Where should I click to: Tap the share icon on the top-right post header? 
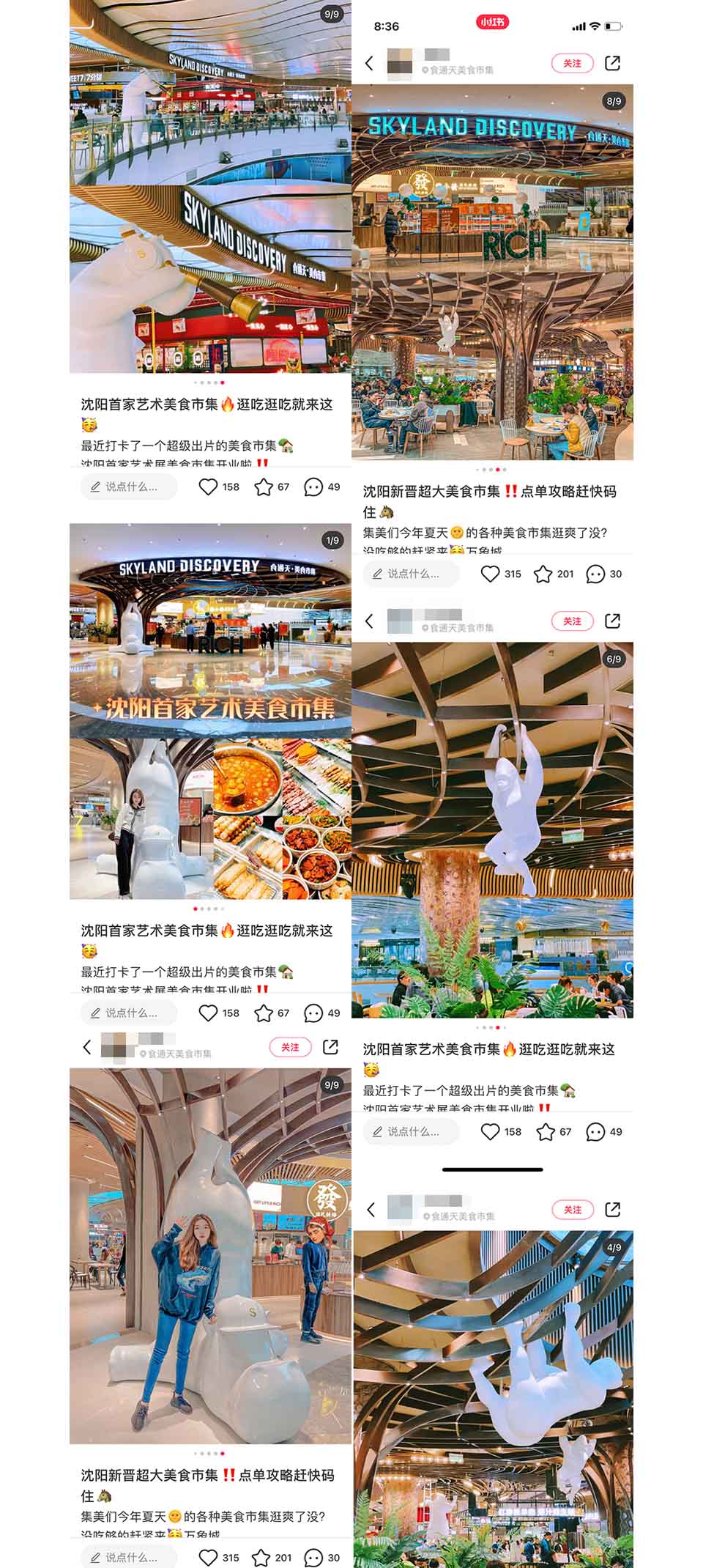[611, 64]
